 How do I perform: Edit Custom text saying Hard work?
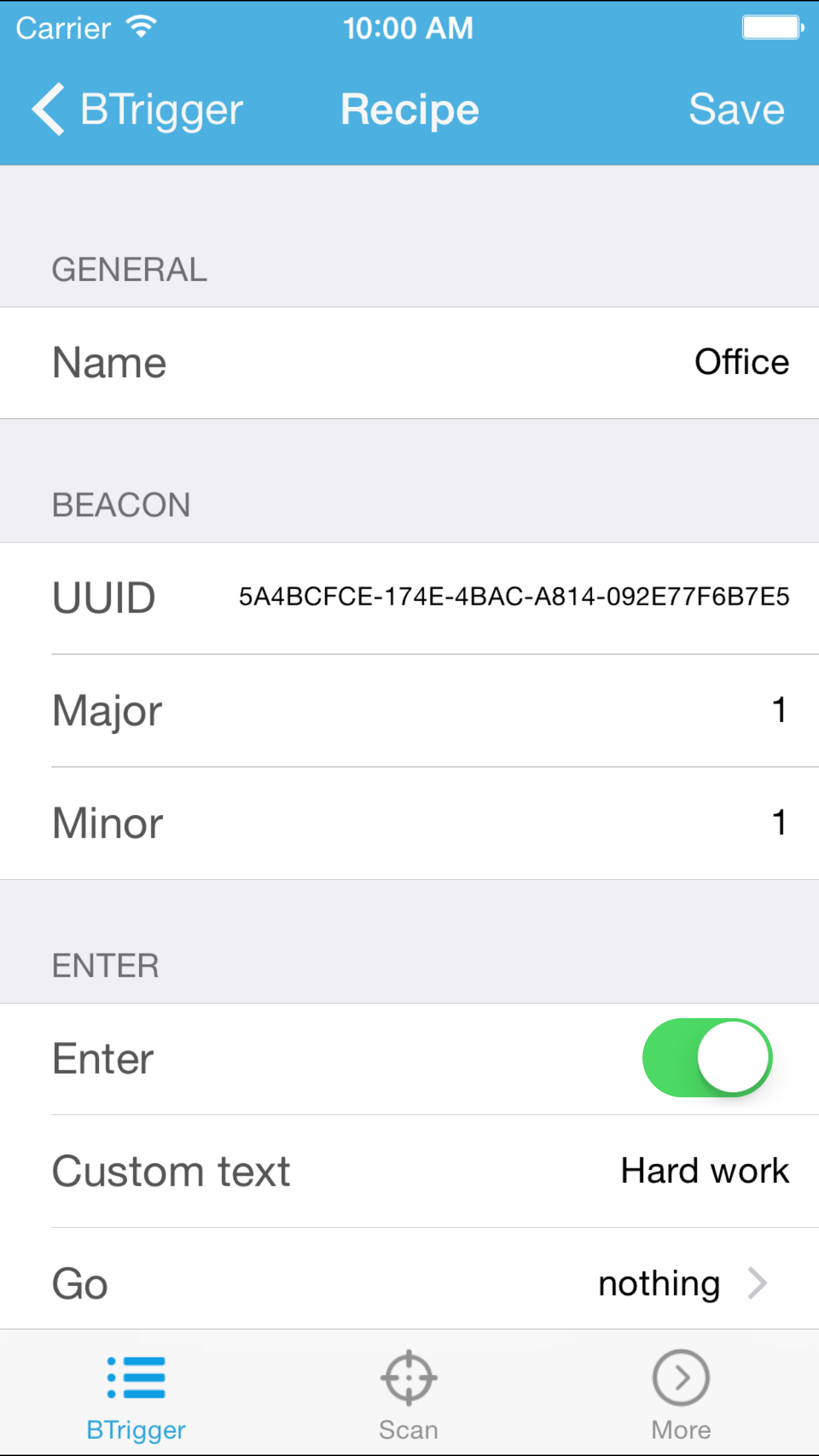(x=409, y=1172)
